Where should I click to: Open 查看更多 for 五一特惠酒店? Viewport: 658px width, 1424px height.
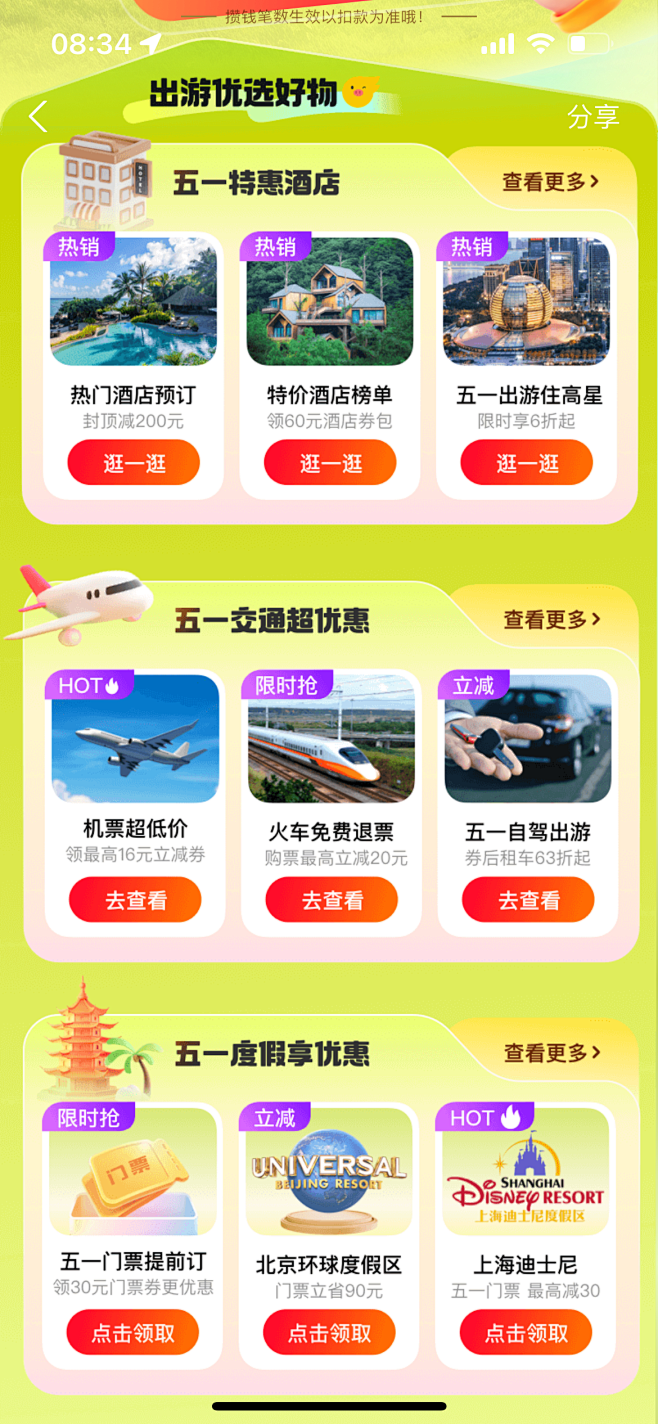click(x=550, y=182)
